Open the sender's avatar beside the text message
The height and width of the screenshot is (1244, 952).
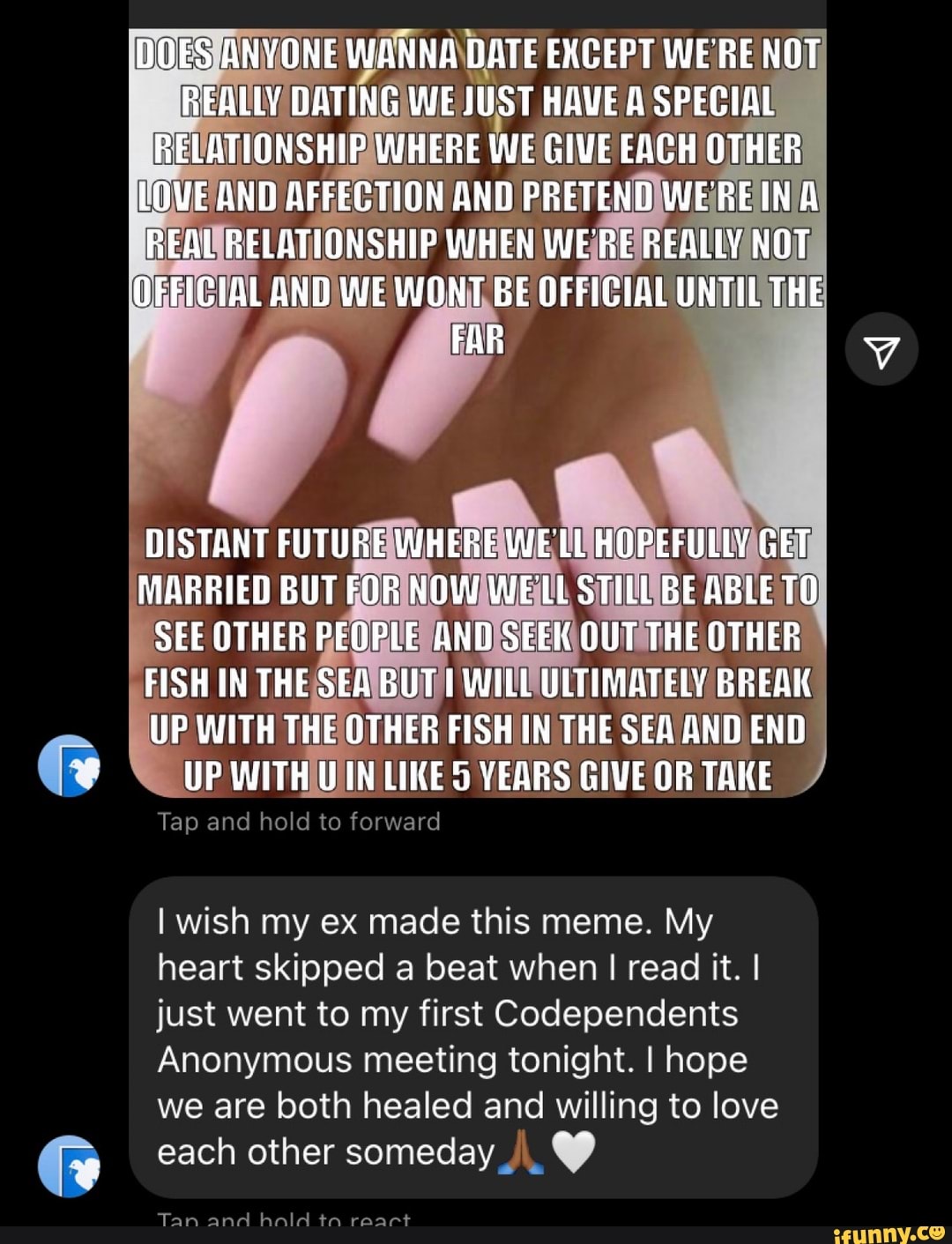(69, 1166)
